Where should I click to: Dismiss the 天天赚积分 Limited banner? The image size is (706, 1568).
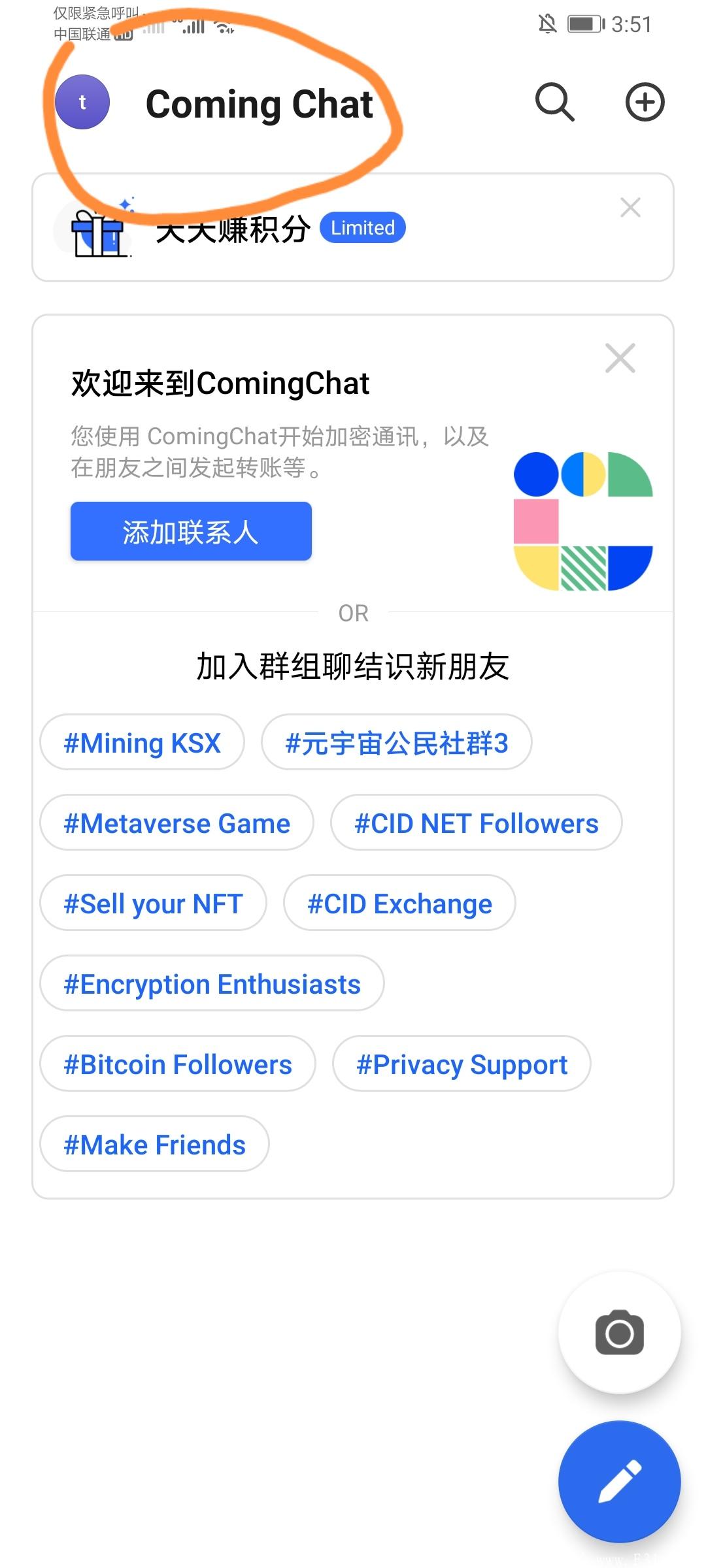pos(630,208)
